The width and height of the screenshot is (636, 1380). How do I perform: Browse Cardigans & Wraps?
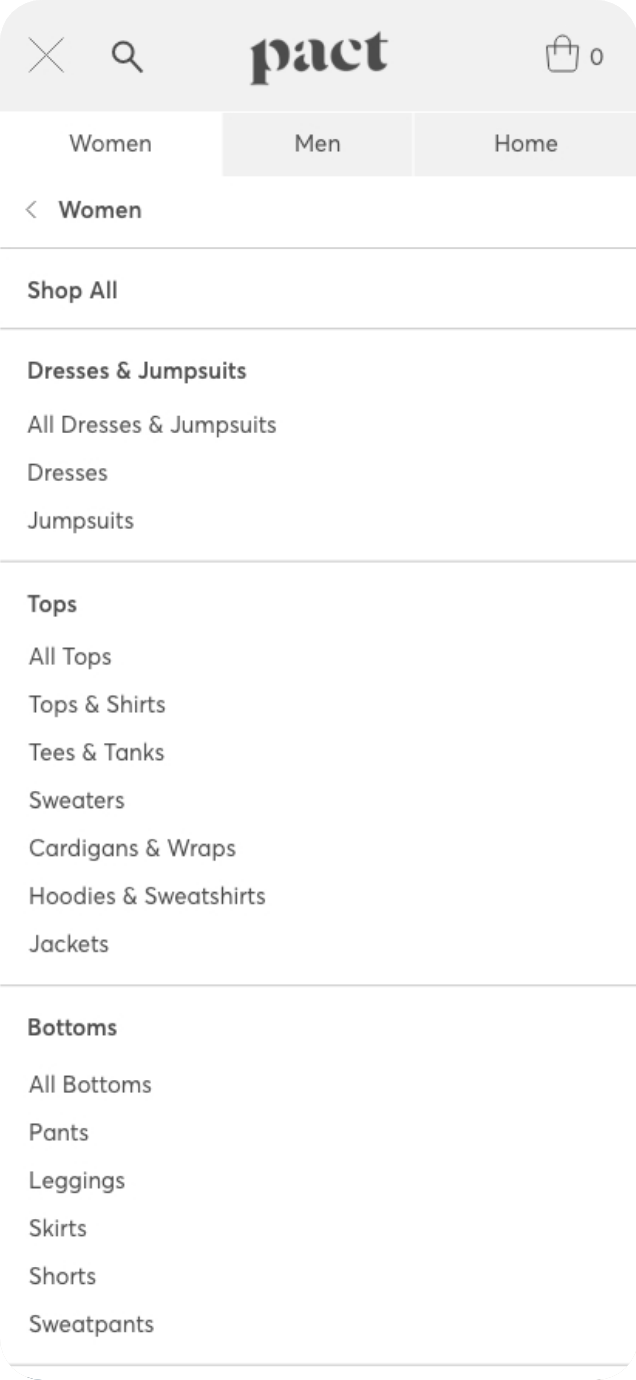(x=132, y=849)
